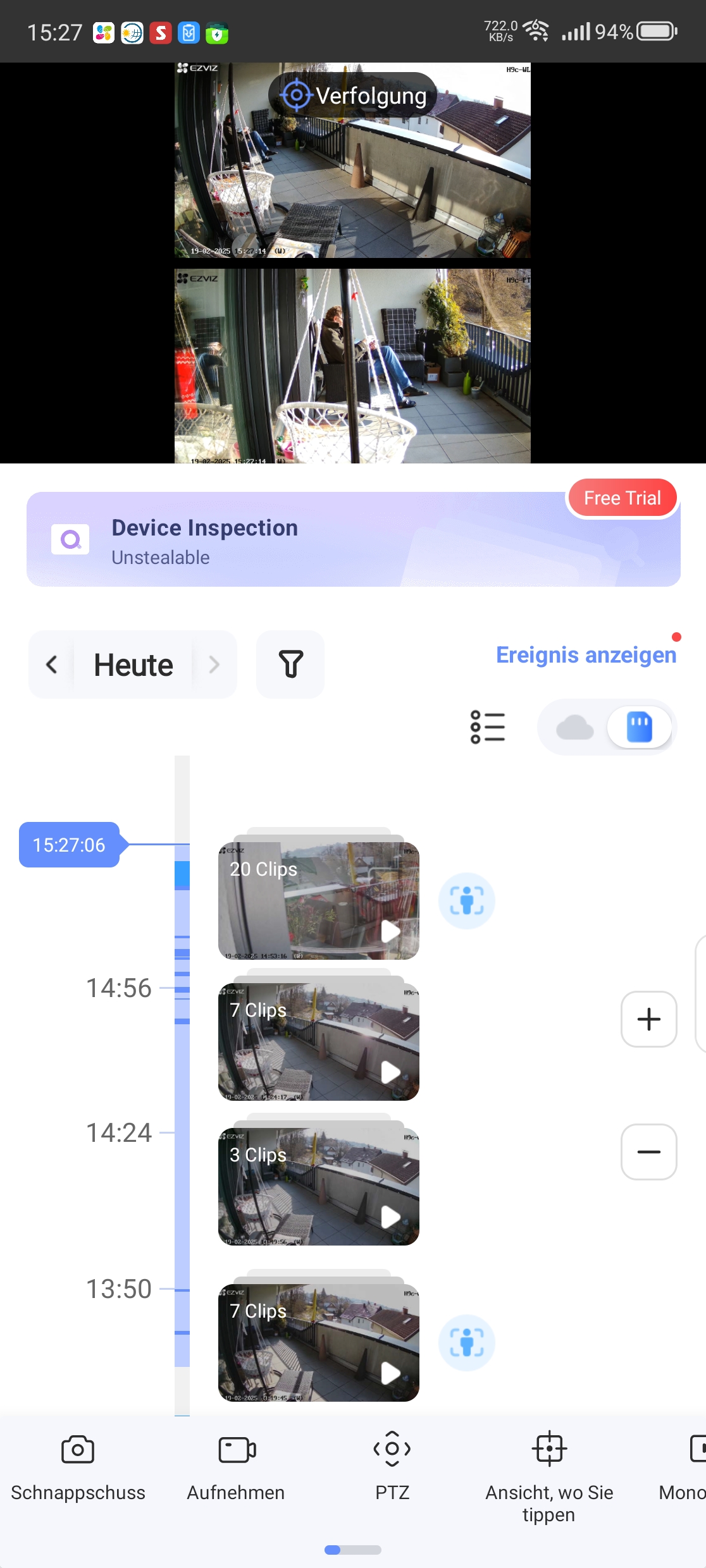Play the 20 Clips recording group
706x1568 pixels.
click(319, 900)
